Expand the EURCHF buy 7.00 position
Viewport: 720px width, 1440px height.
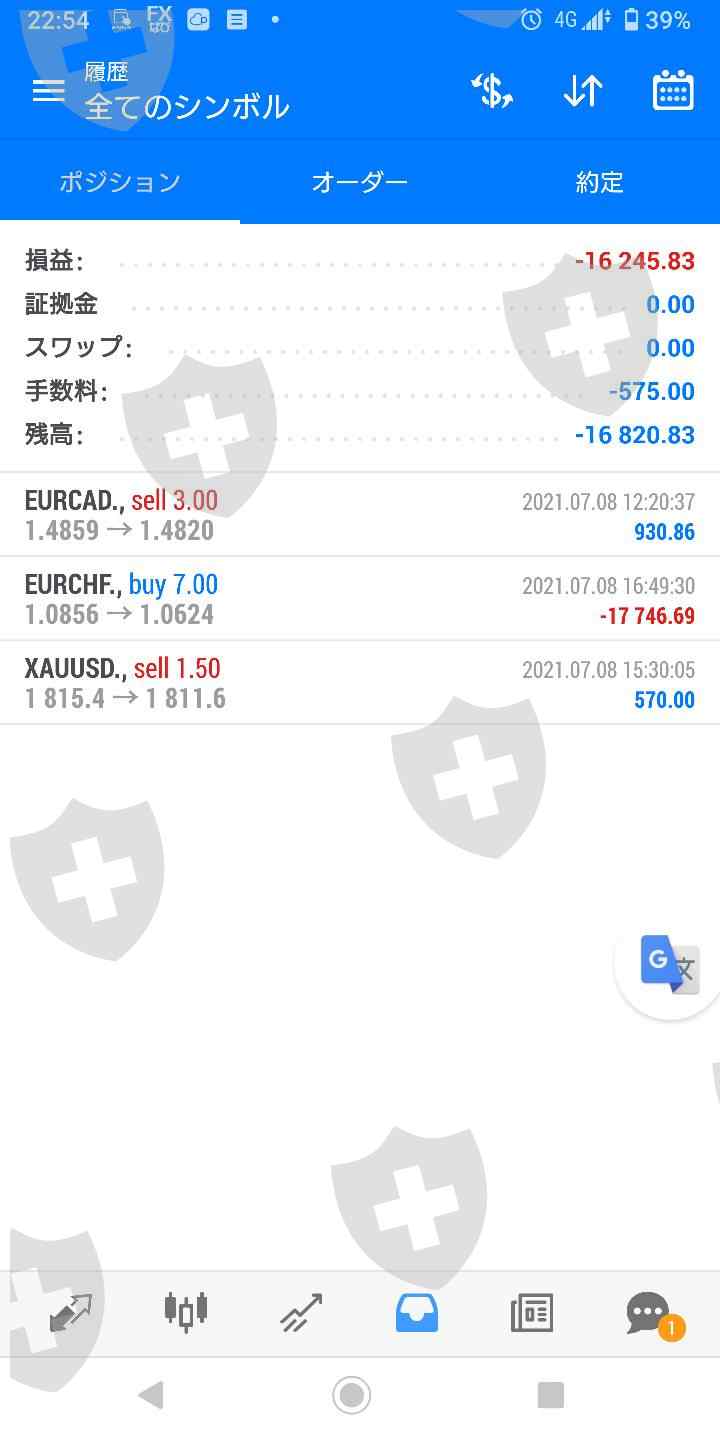(x=360, y=599)
